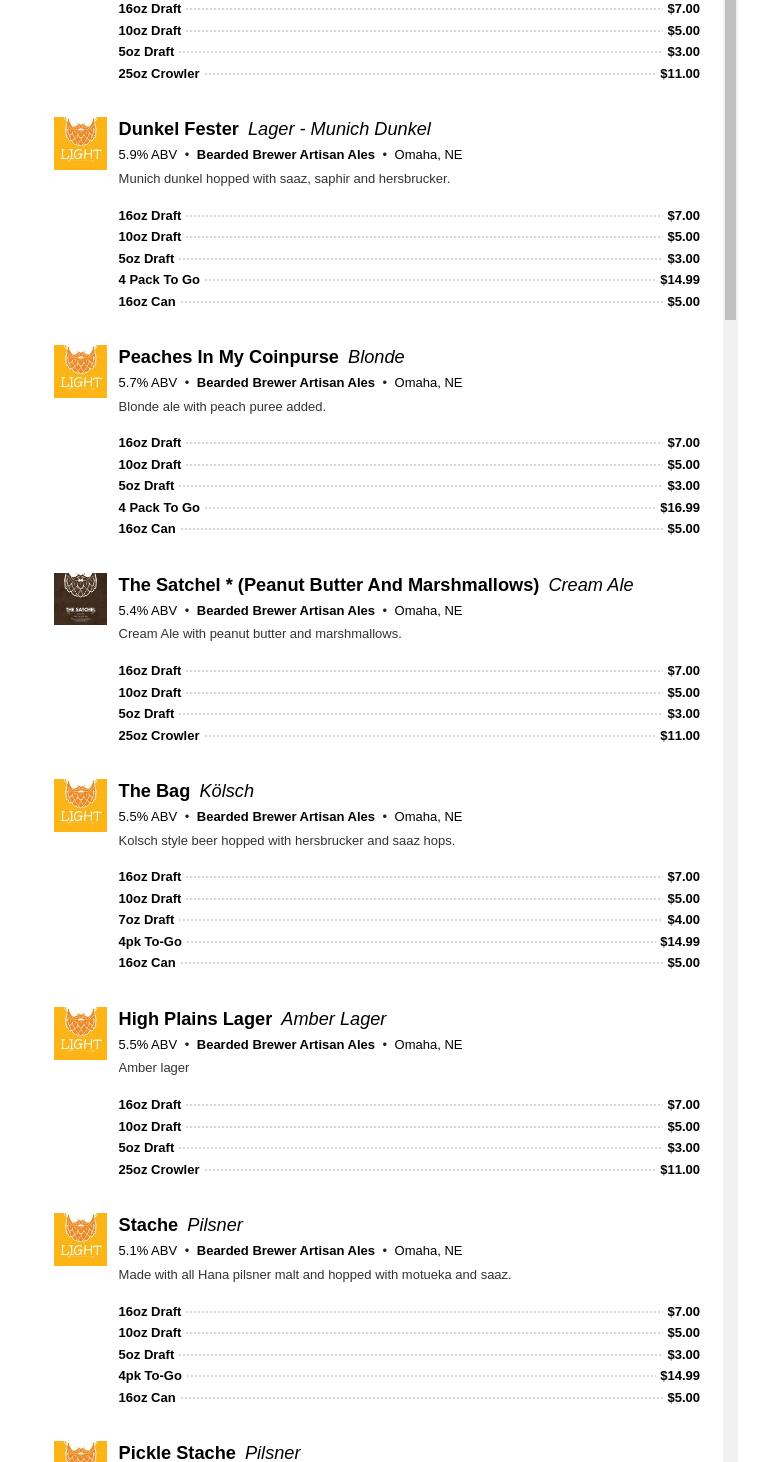Screen dimensions: 770x1462
Task: Open the Dunkel Fester beer page
Action: [x=178, y=129]
